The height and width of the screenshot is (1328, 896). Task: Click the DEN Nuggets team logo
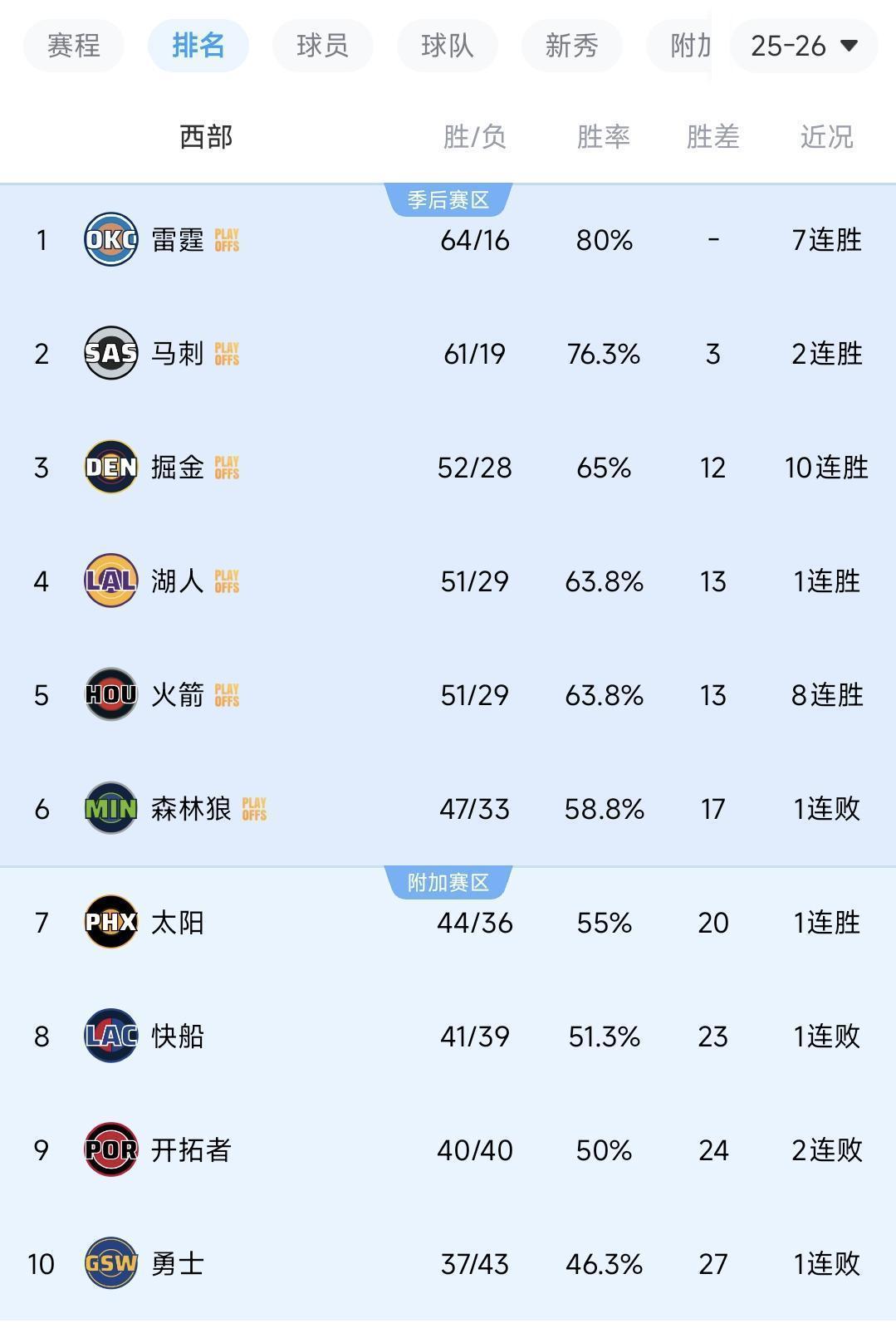tap(112, 468)
